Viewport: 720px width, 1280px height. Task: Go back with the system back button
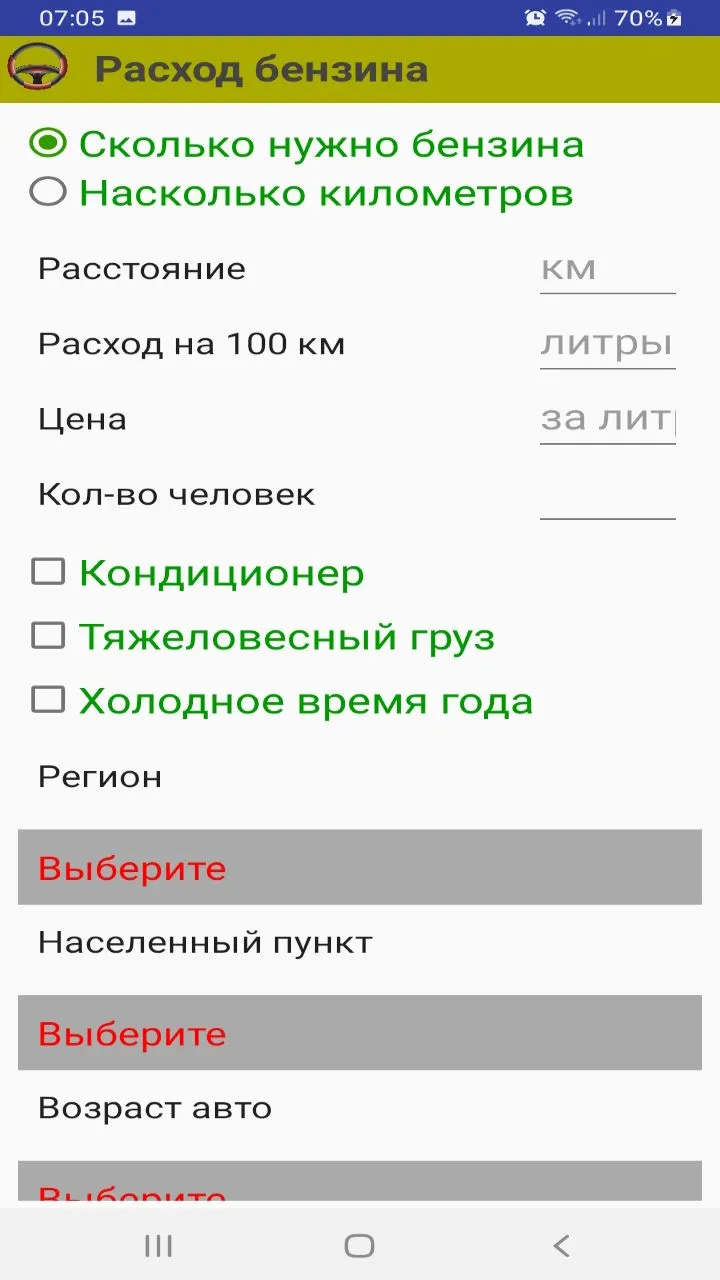561,1245
